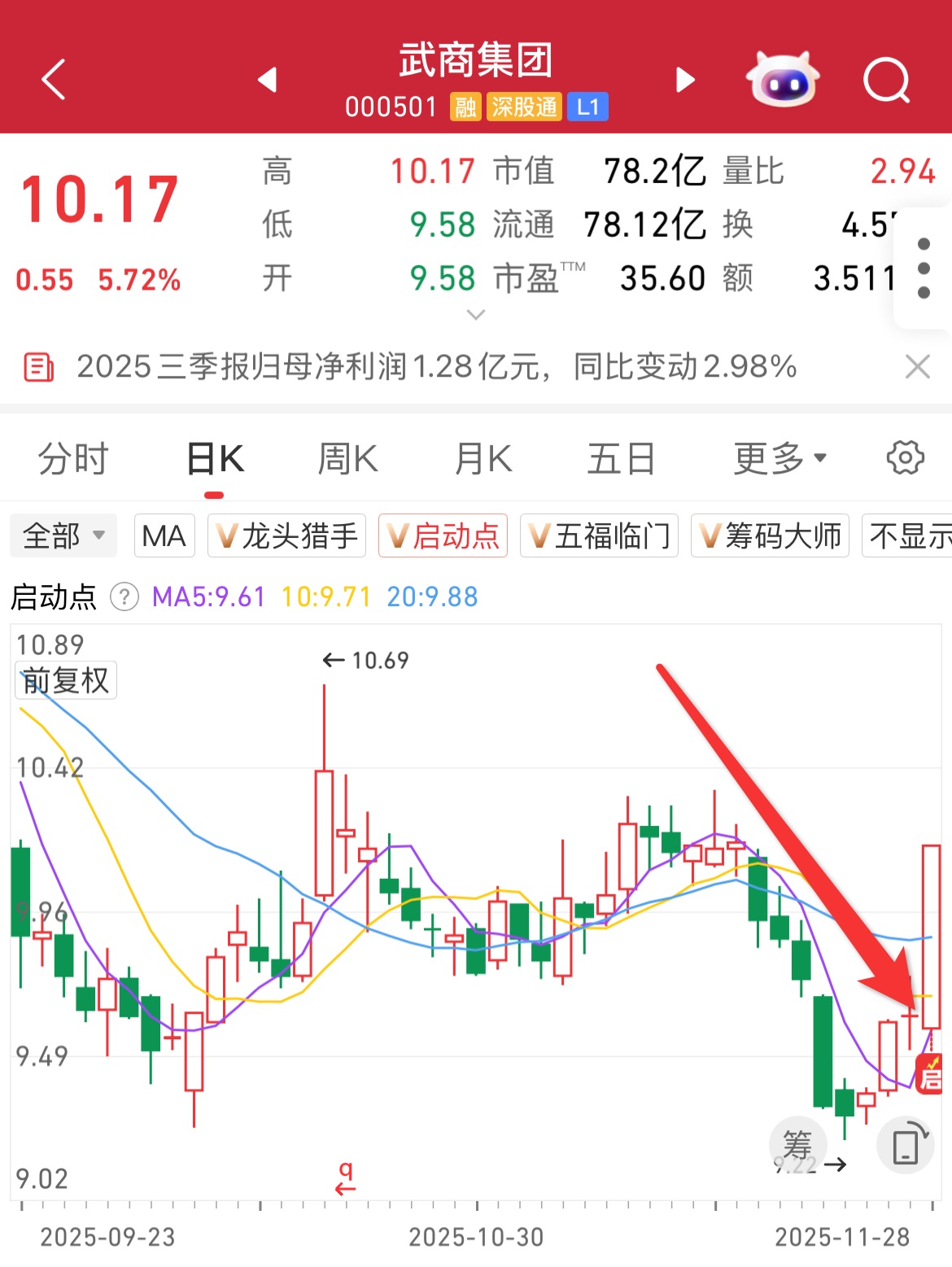Open chart settings gear

coord(905,458)
